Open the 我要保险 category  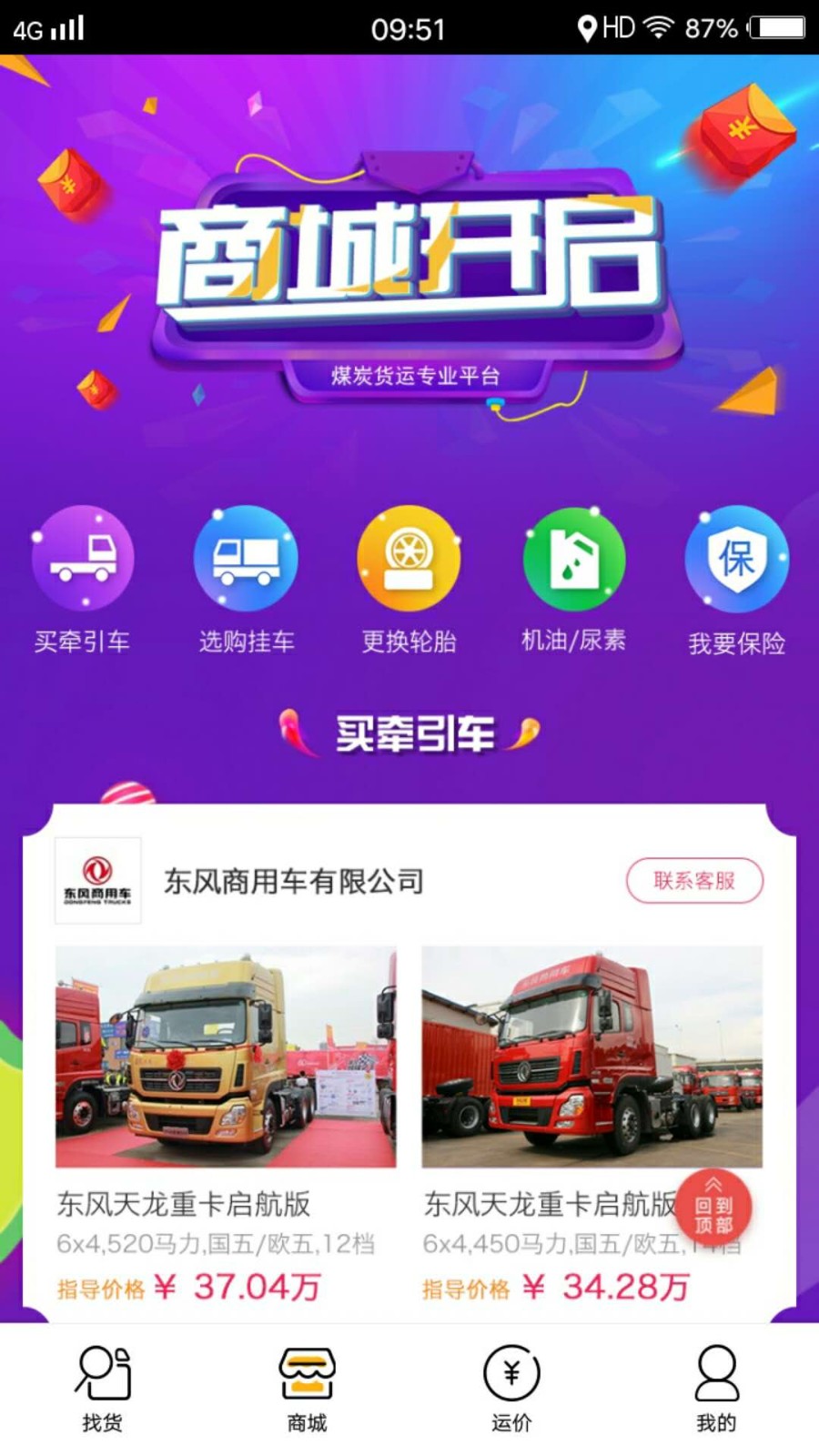pos(736,580)
